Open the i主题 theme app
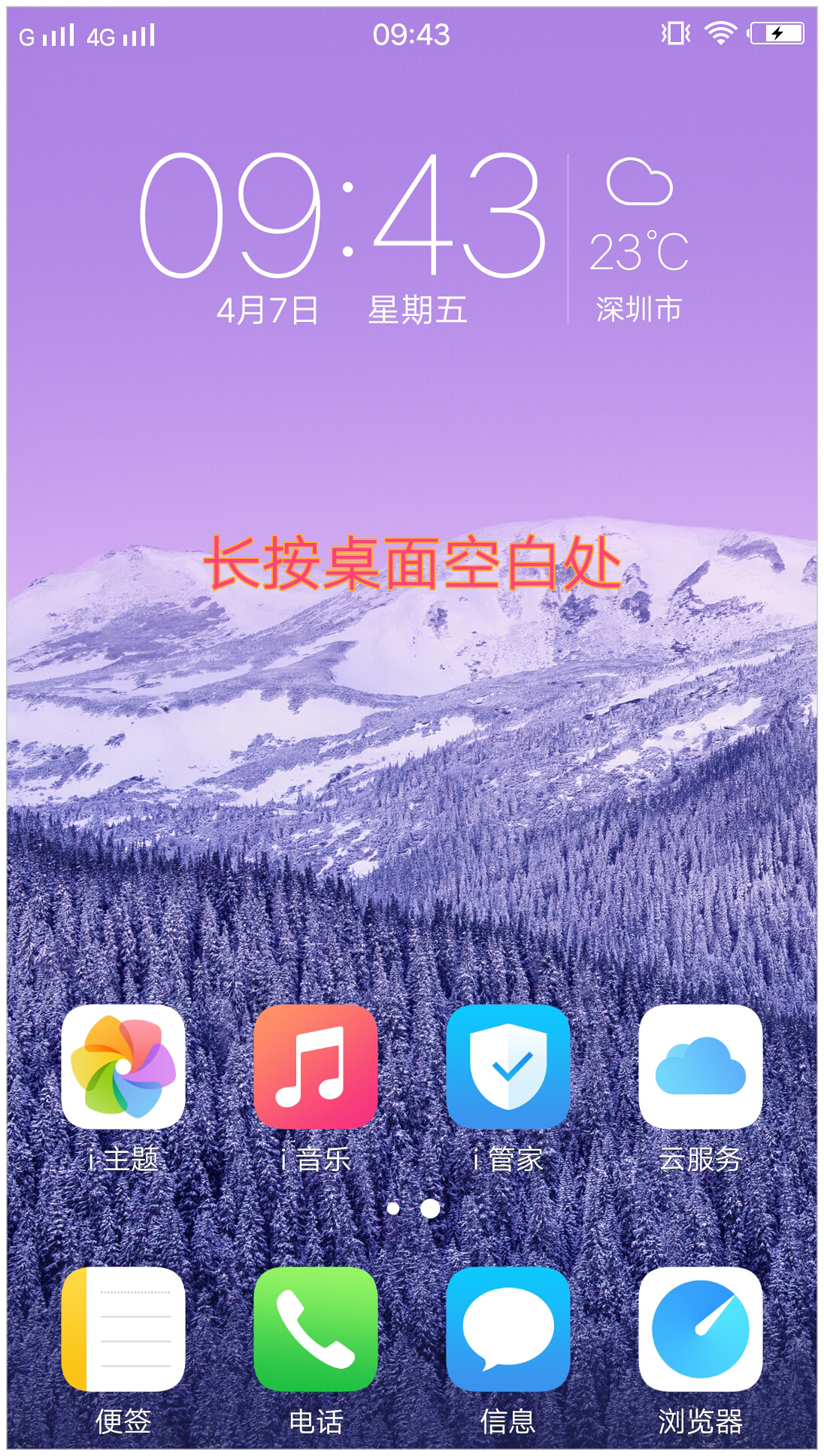This screenshot has width=824, height=1456. 123,1066
